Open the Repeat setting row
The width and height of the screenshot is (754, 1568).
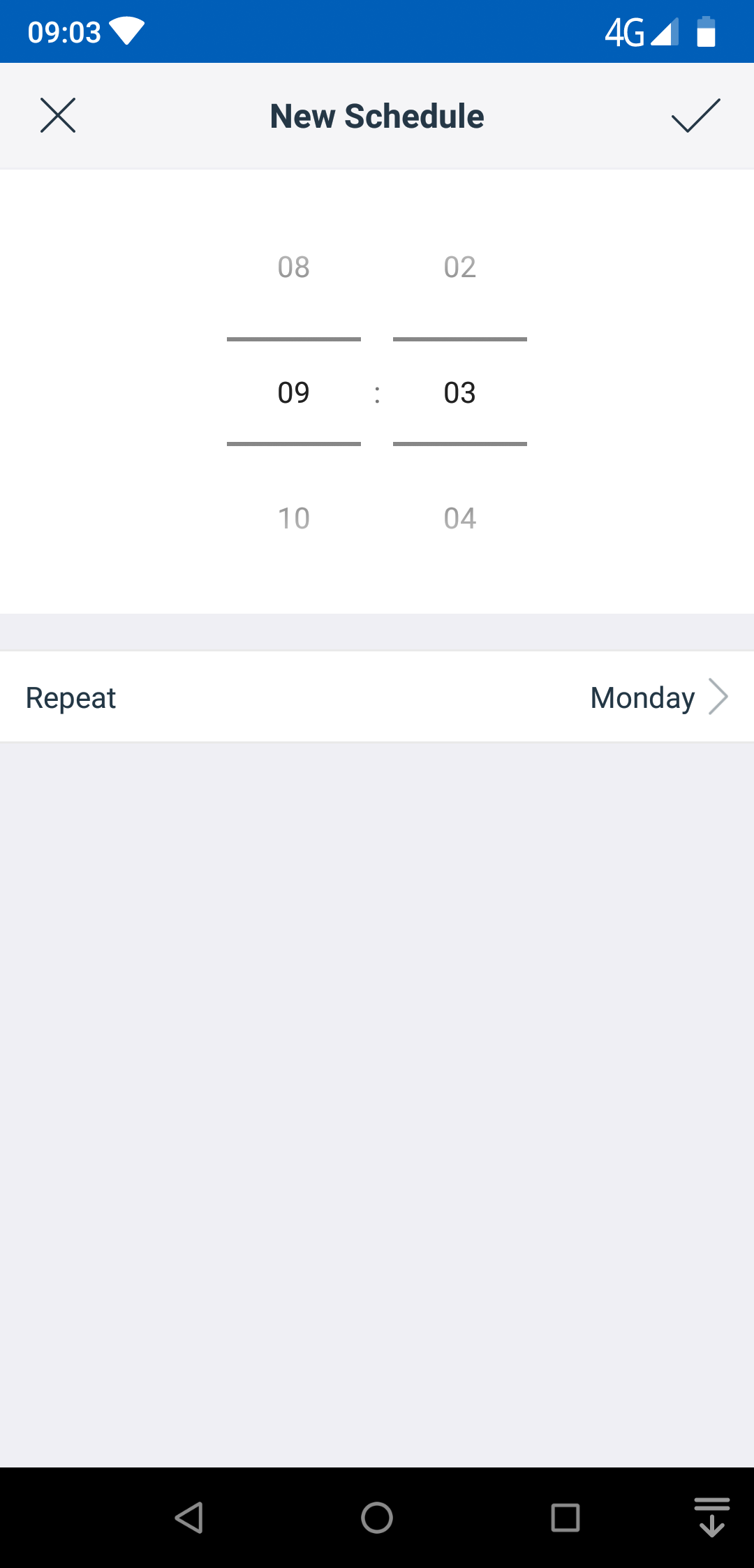coord(377,697)
